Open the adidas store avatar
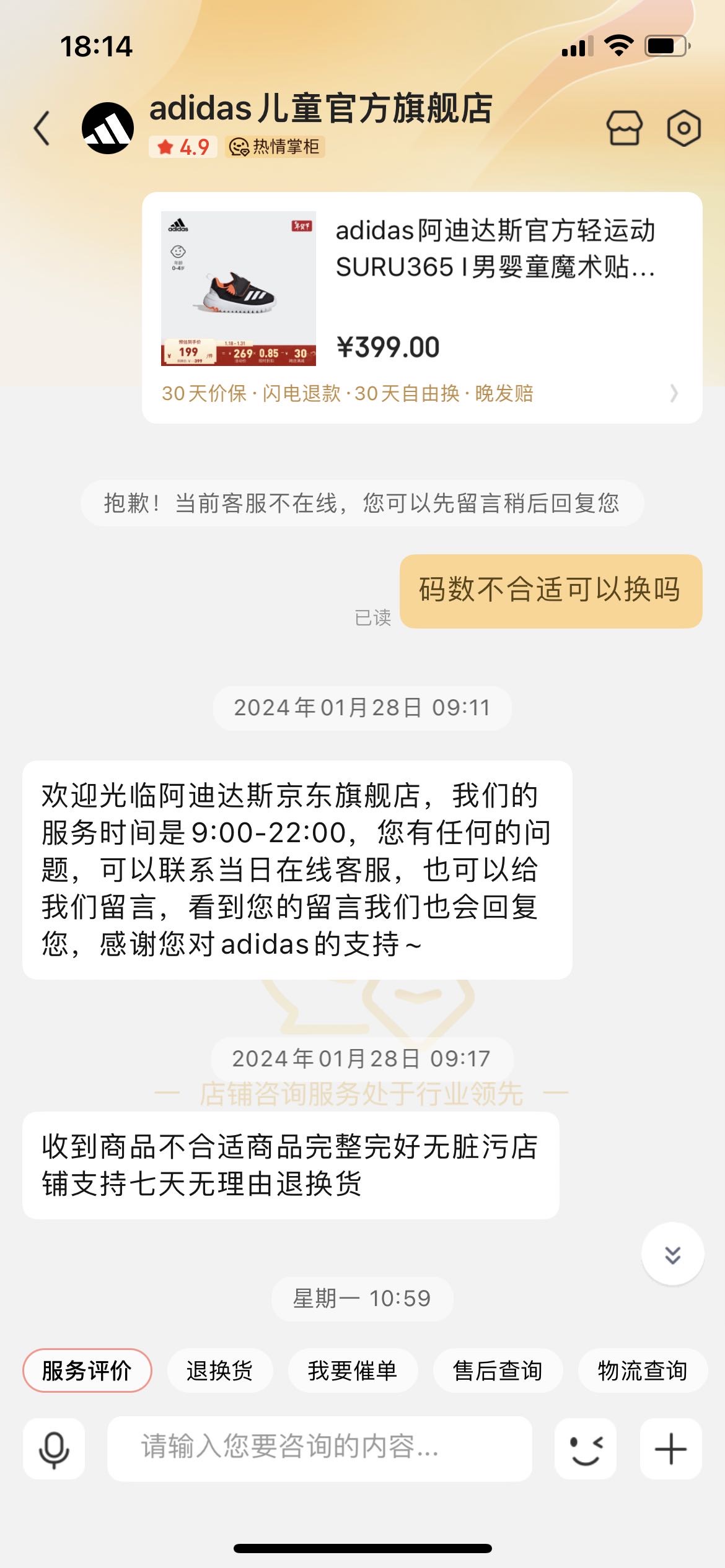725x1568 pixels. click(x=108, y=128)
